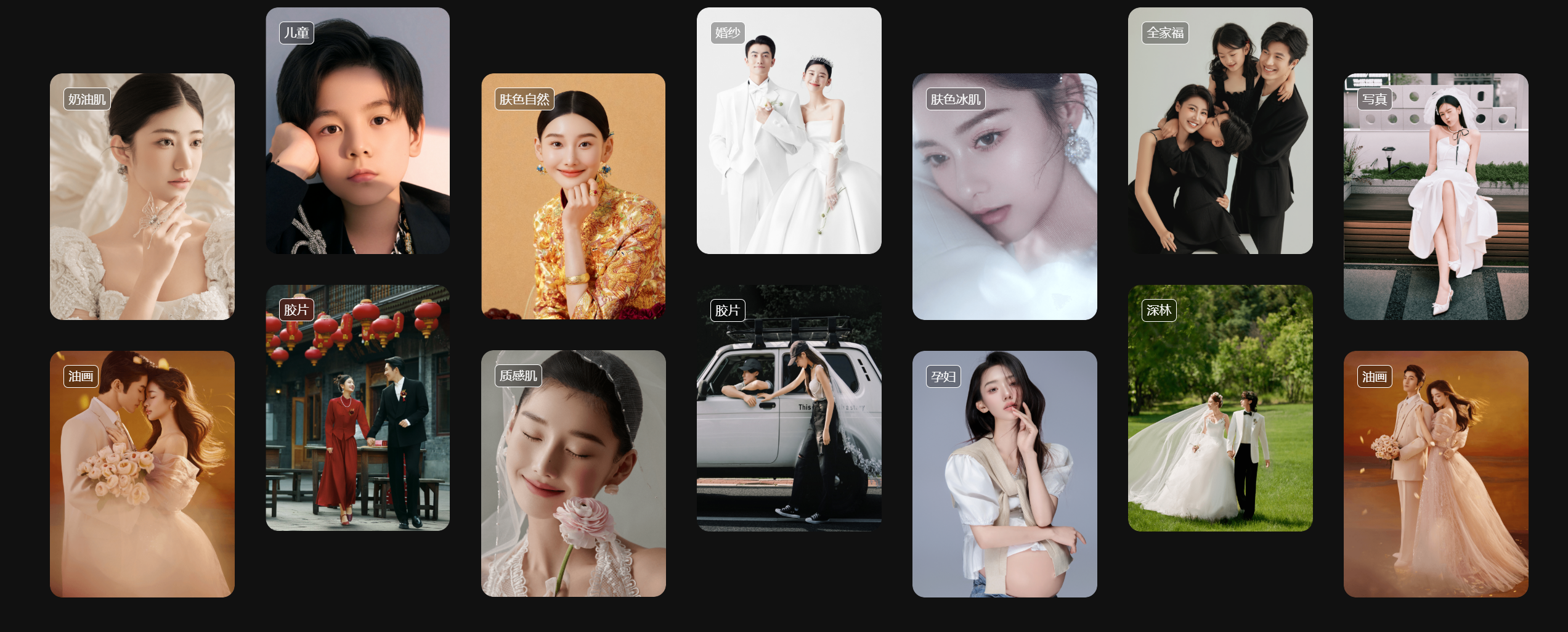This screenshot has width=1568, height=632.
Task: Open the 油画 card with the kissing couple
Action: [142, 474]
